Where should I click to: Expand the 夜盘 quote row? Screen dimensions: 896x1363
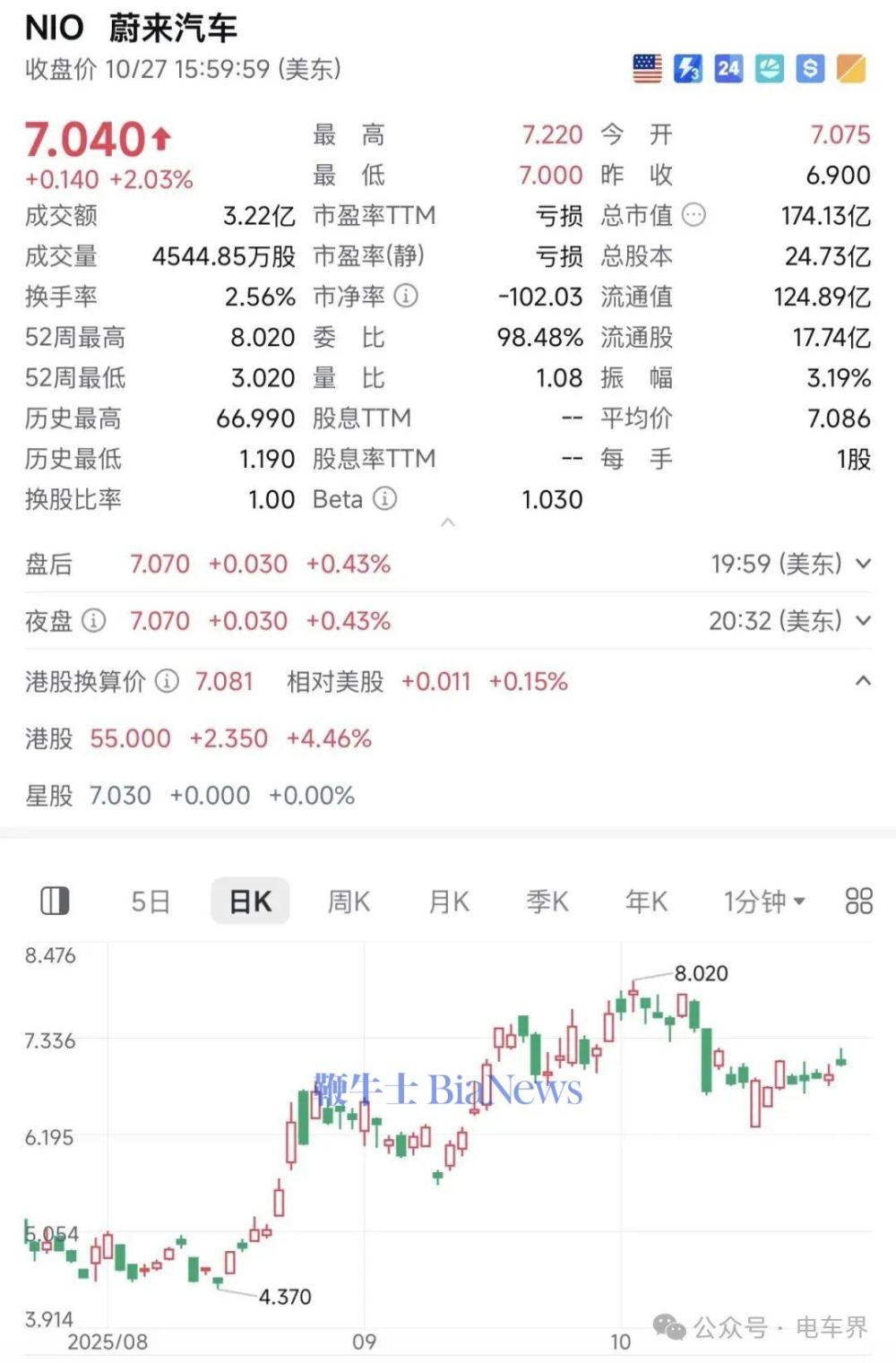pos(863,620)
